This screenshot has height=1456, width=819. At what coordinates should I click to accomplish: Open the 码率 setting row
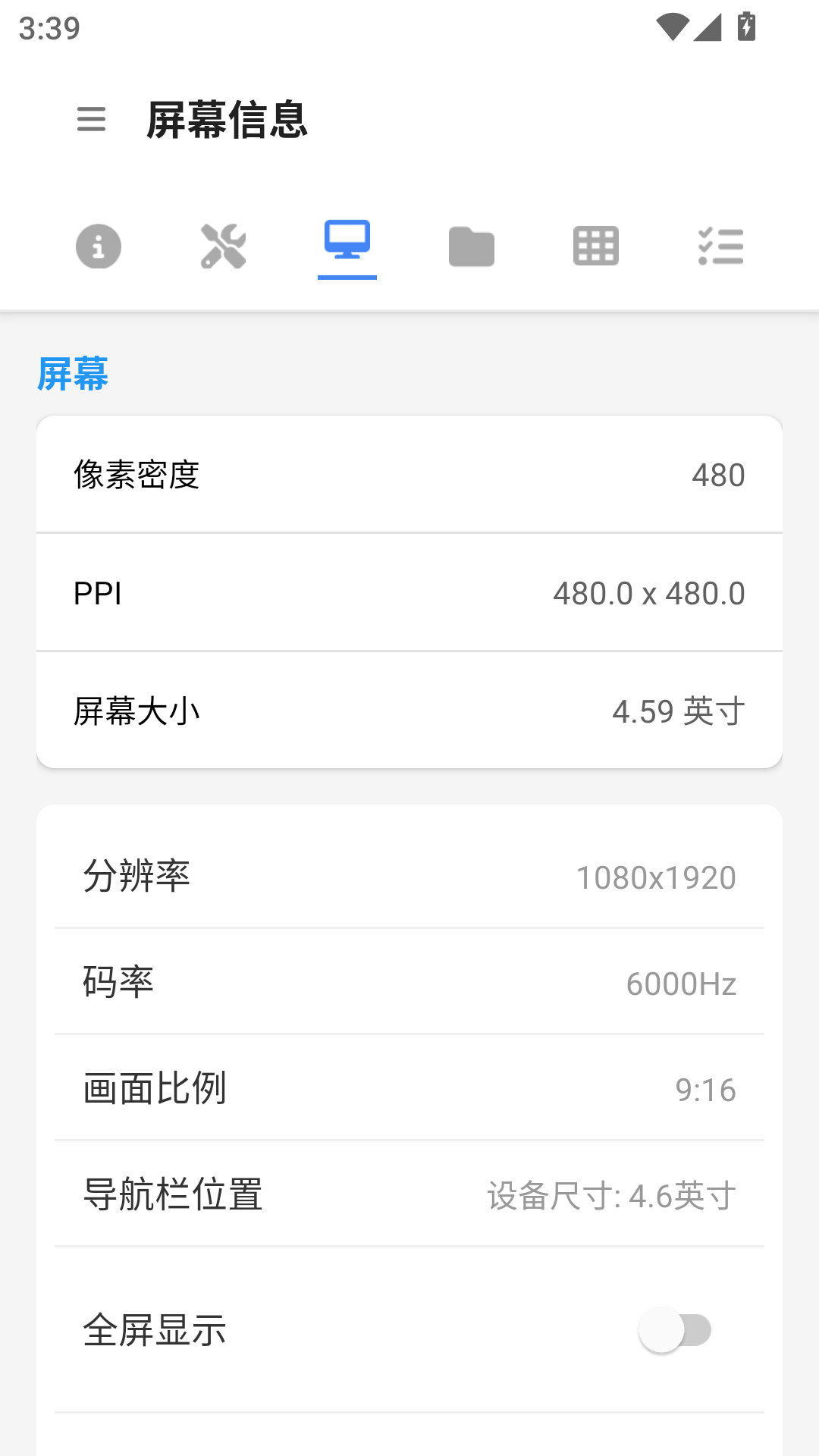click(x=409, y=982)
